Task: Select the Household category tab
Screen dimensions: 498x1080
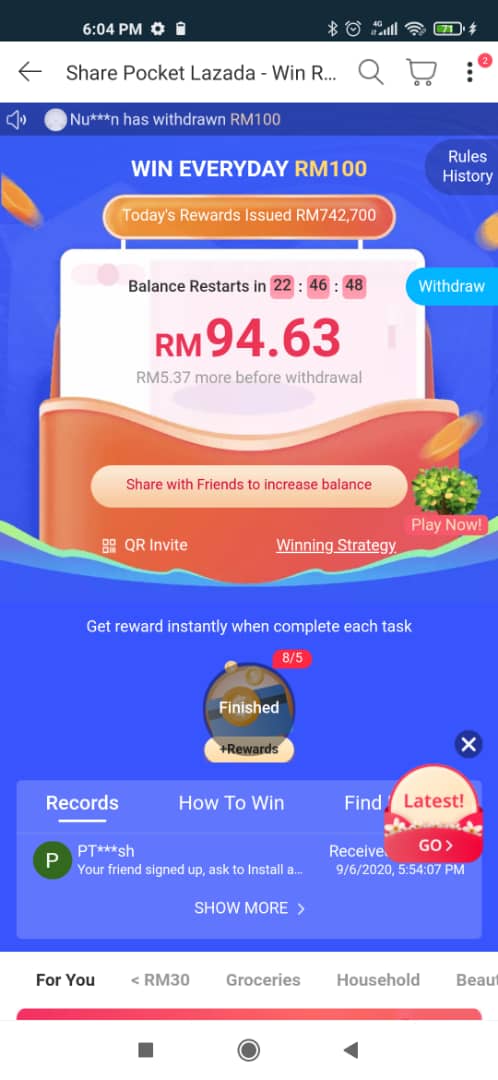Action: tap(378, 979)
